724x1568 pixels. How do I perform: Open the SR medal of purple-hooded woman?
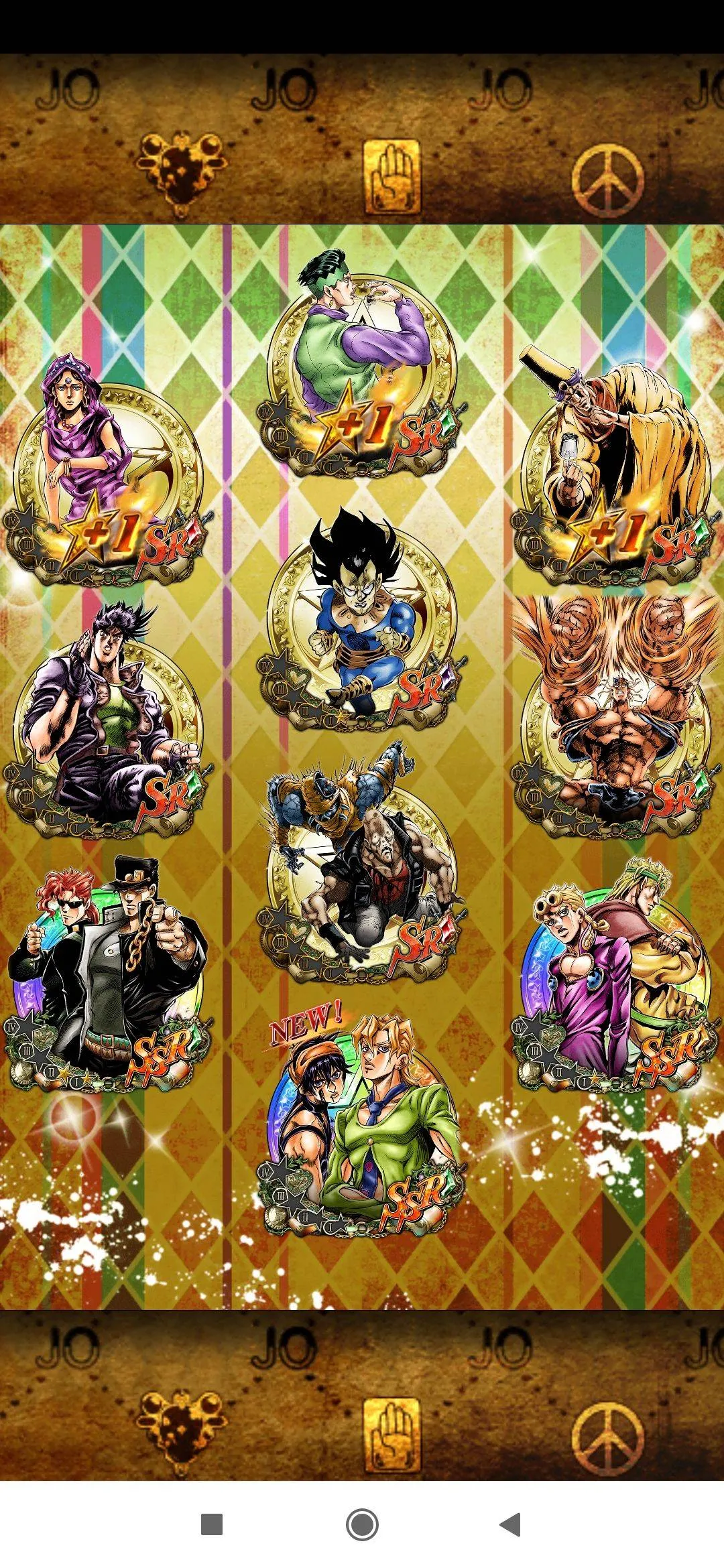point(107,476)
